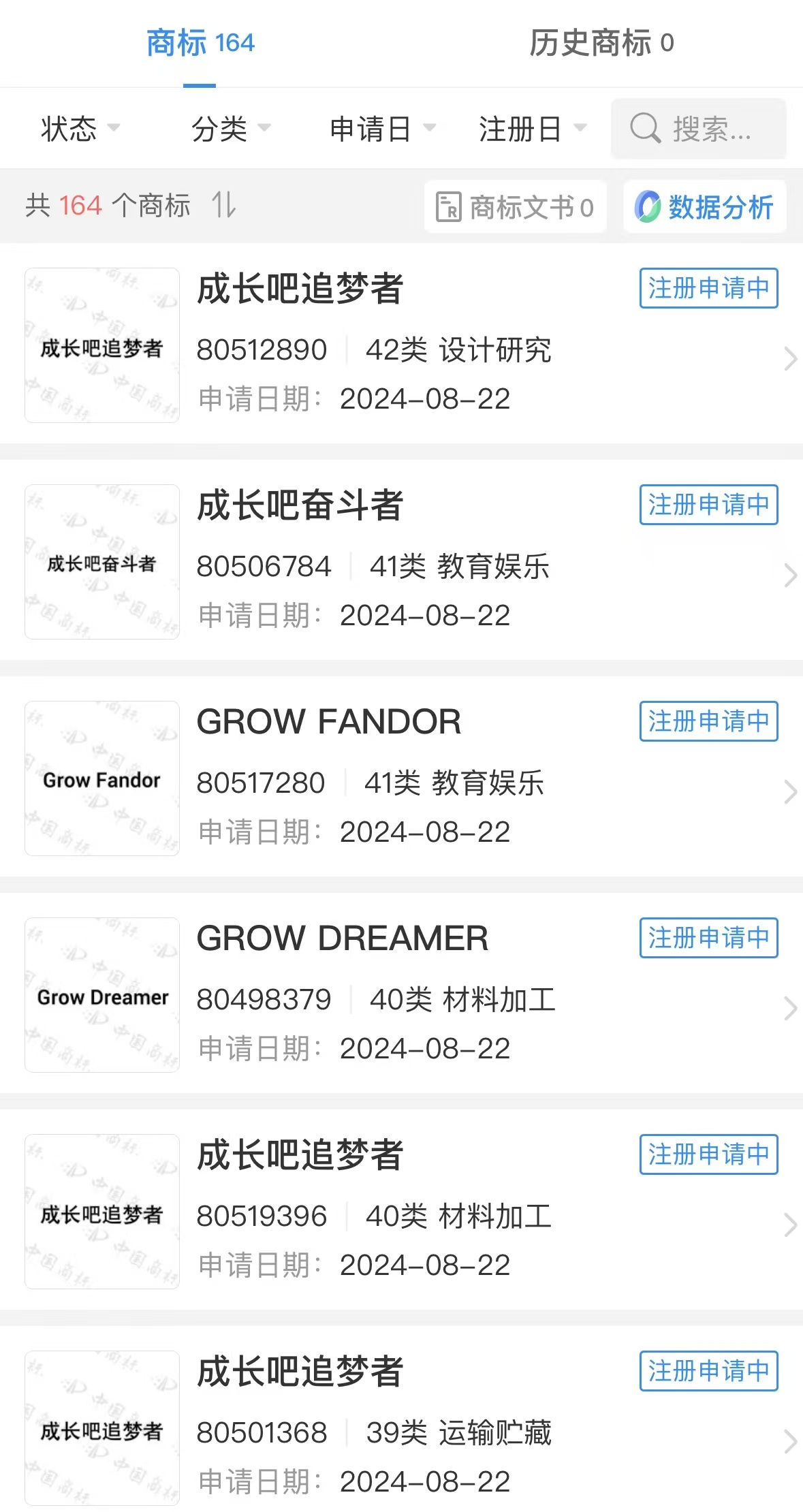
Task: Open GROW FANDOR trademark entry
Action: point(401,778)
